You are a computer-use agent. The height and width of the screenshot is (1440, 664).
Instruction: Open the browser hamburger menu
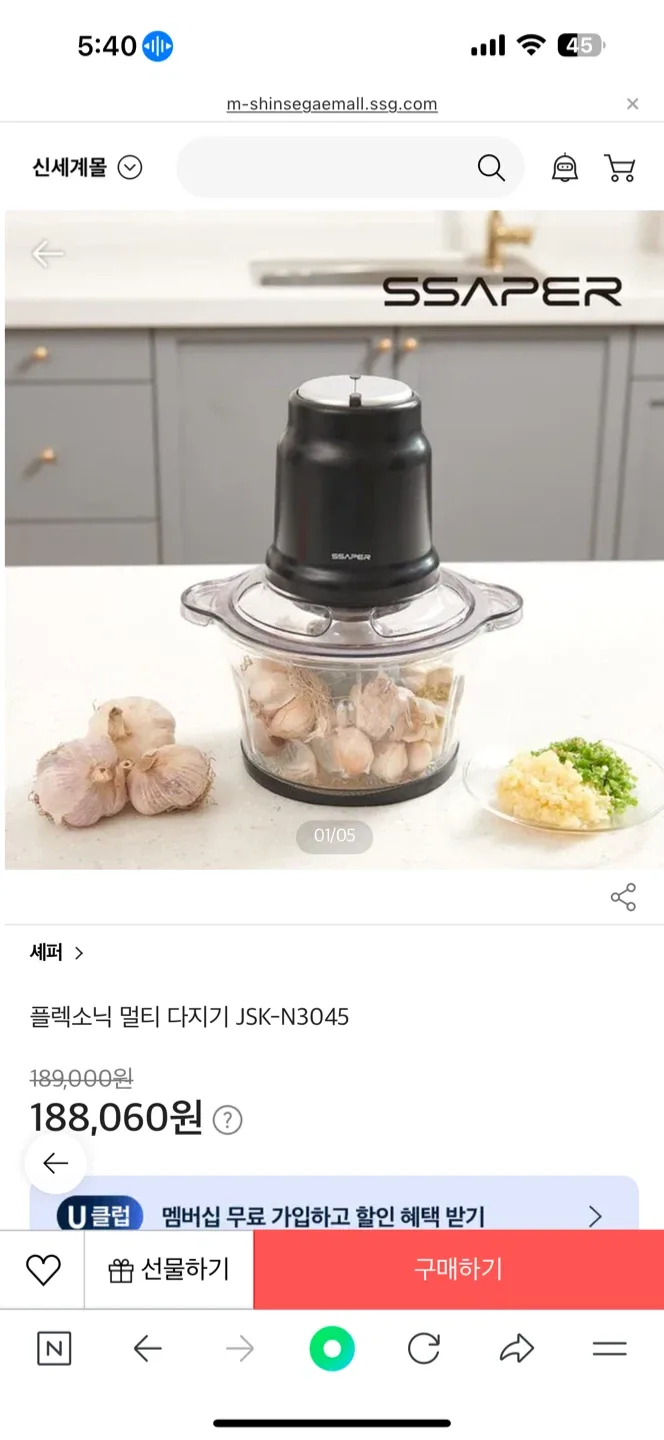pyautogui.click(x=609, y=1350)
